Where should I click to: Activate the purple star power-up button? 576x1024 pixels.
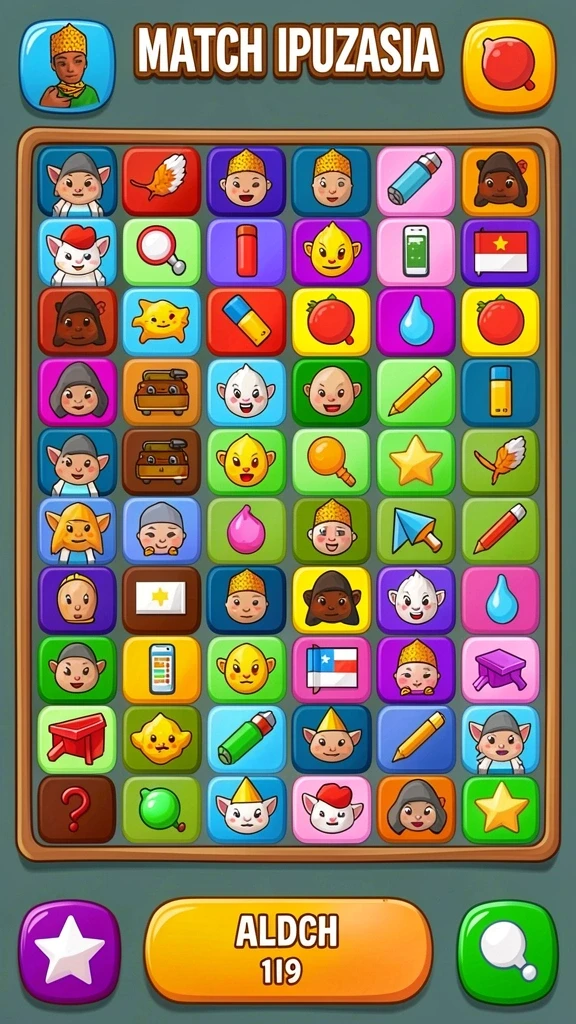[69, 952]
